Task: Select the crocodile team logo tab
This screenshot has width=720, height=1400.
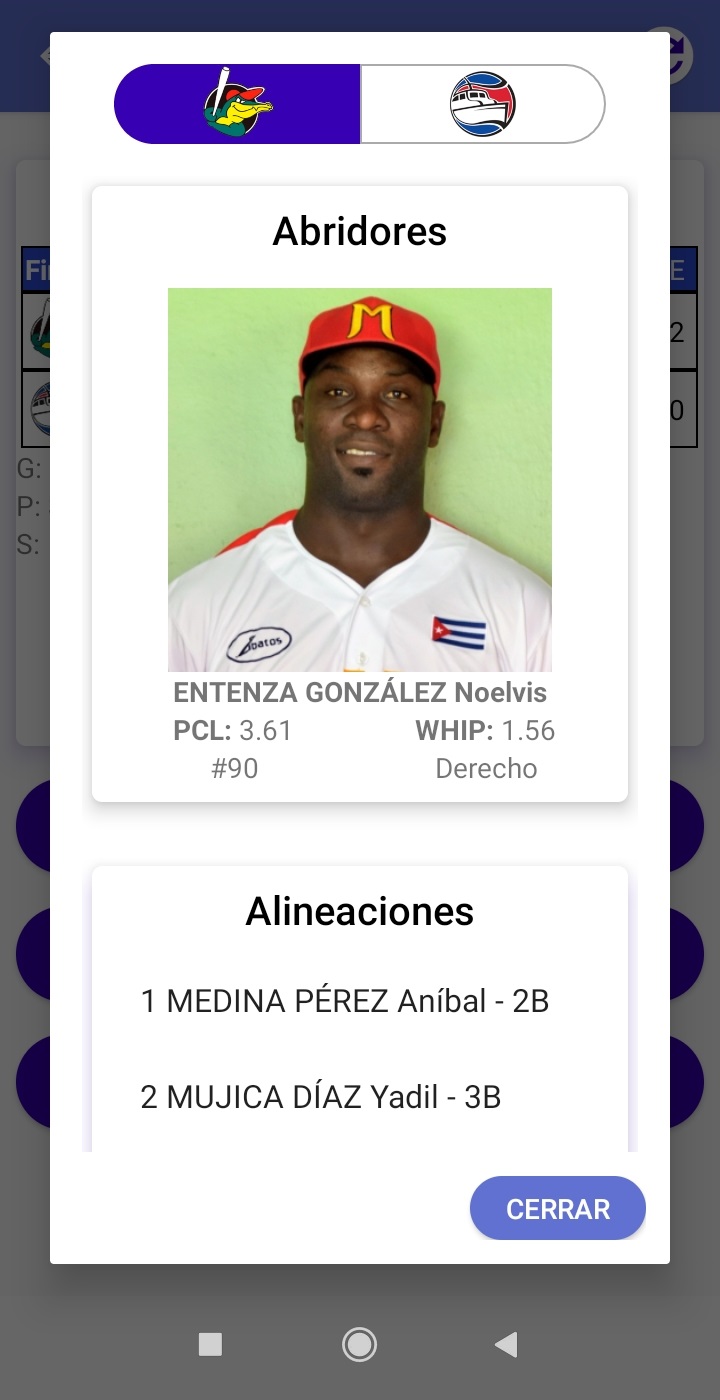Action: click(238, 104)
